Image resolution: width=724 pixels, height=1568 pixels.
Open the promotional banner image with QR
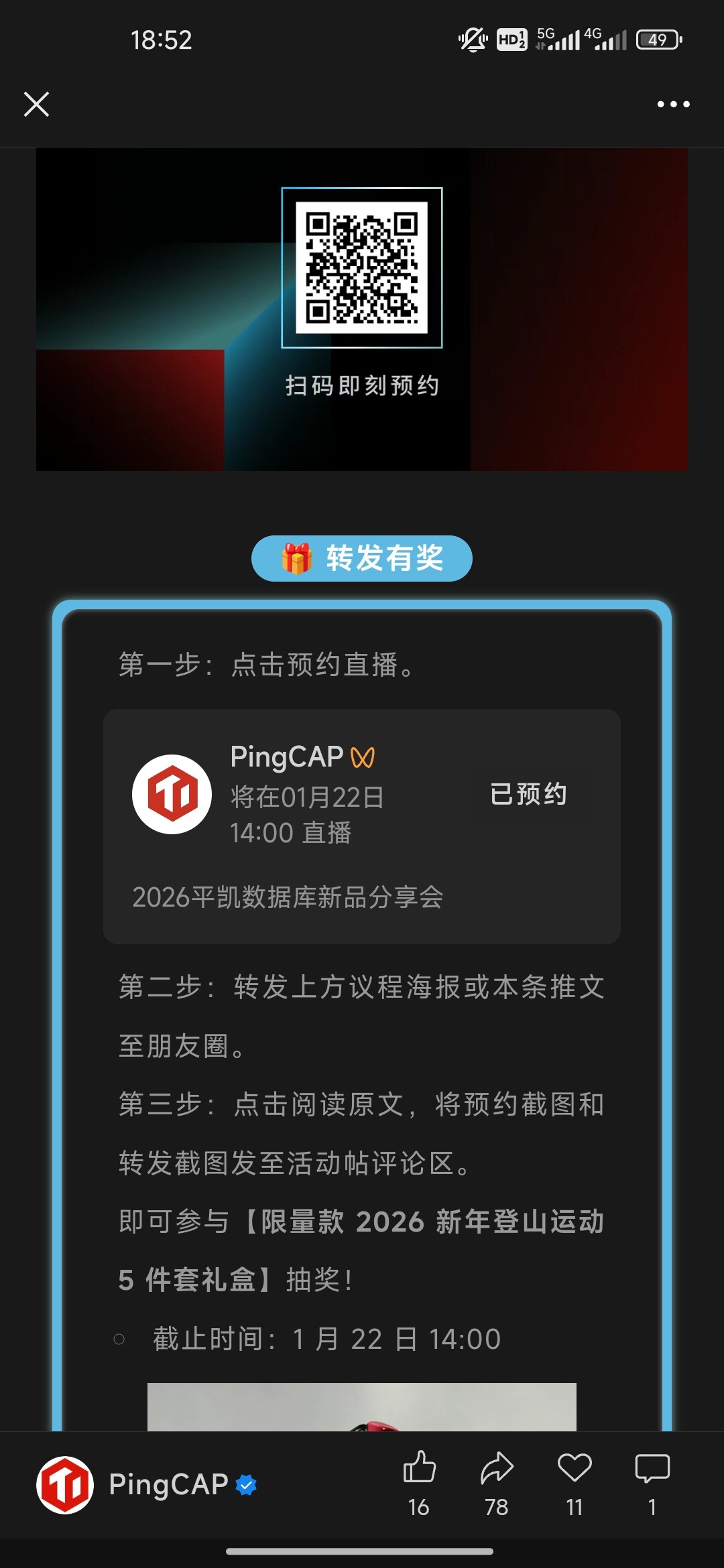coord(362,308)
